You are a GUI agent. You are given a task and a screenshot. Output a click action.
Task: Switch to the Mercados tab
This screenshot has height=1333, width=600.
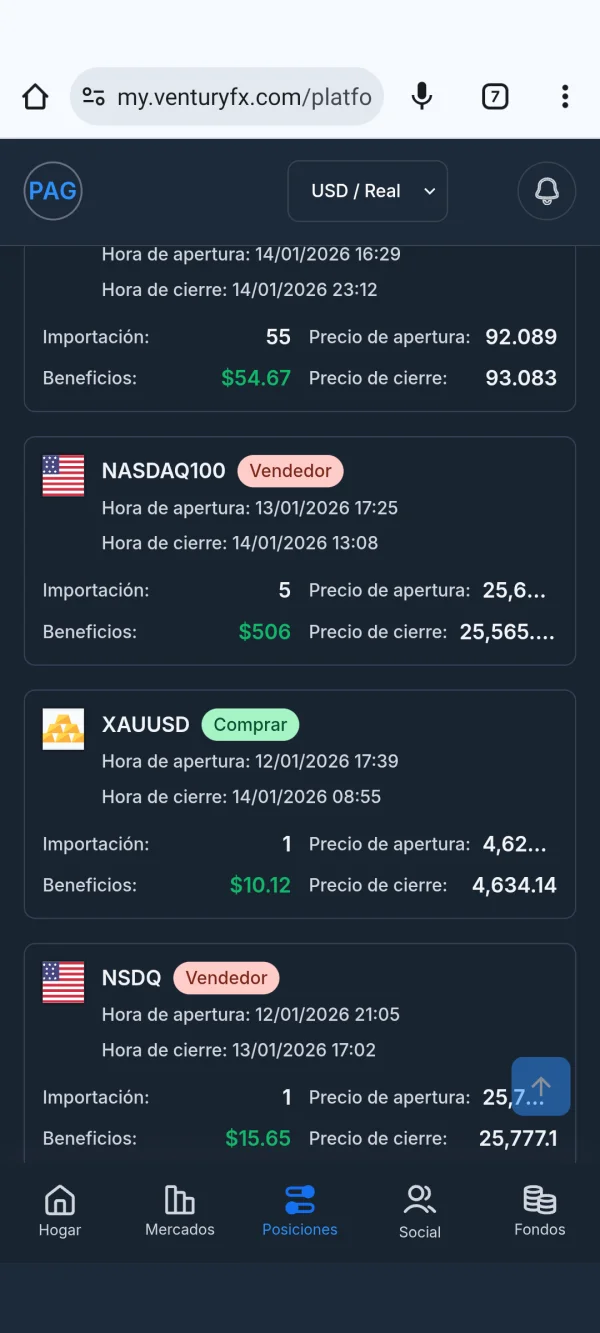[180, 1211]
